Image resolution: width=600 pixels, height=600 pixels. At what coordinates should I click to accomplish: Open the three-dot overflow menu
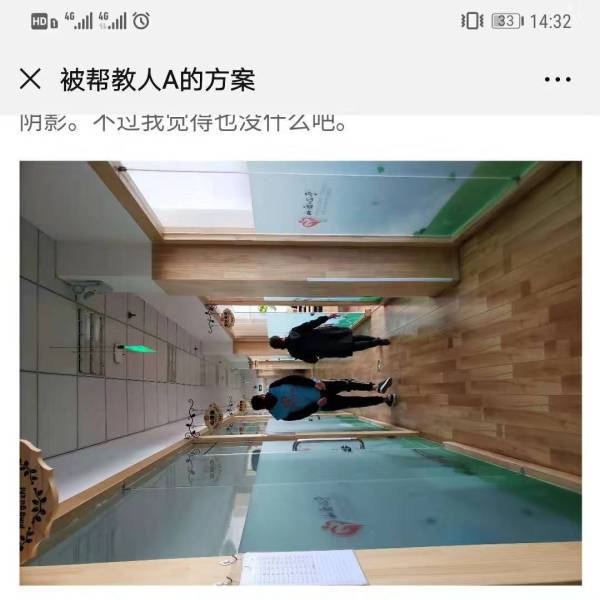(557, 80)
